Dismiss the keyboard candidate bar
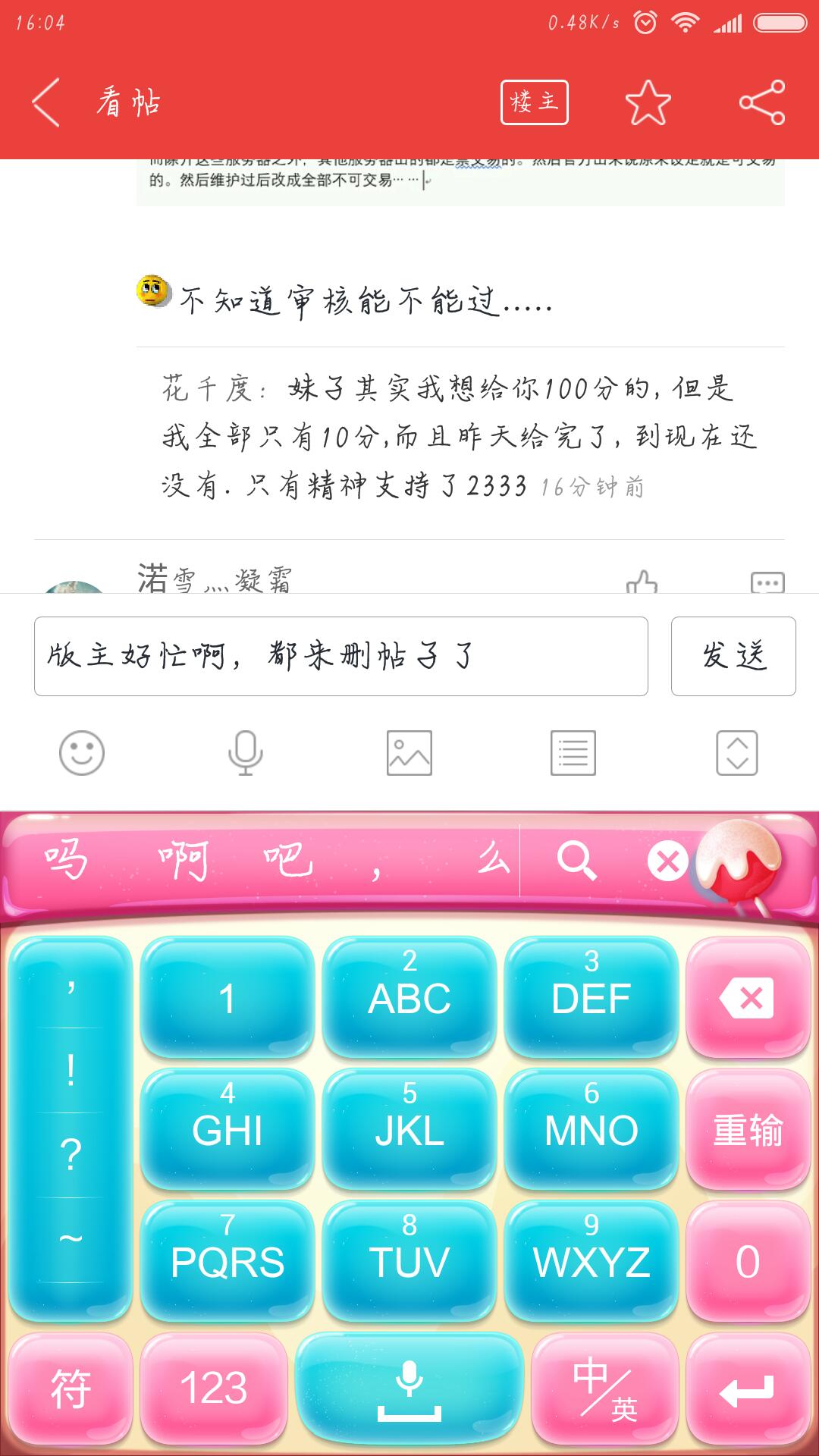 pyautogui.click(x=667, y=861)
